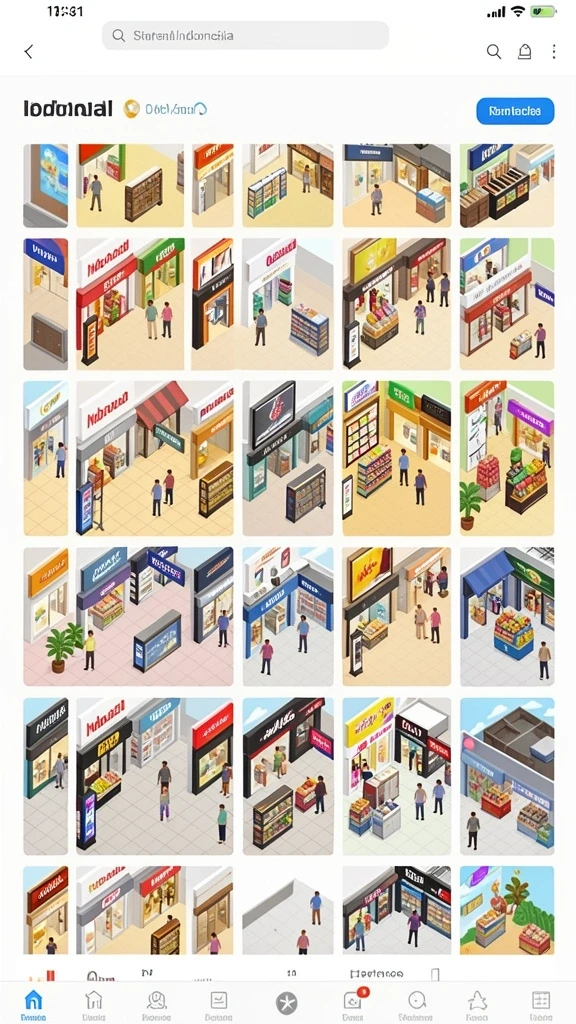576x1024 pixels.
Task: Open the bottom tab with the red badge
Action: 353,1004
